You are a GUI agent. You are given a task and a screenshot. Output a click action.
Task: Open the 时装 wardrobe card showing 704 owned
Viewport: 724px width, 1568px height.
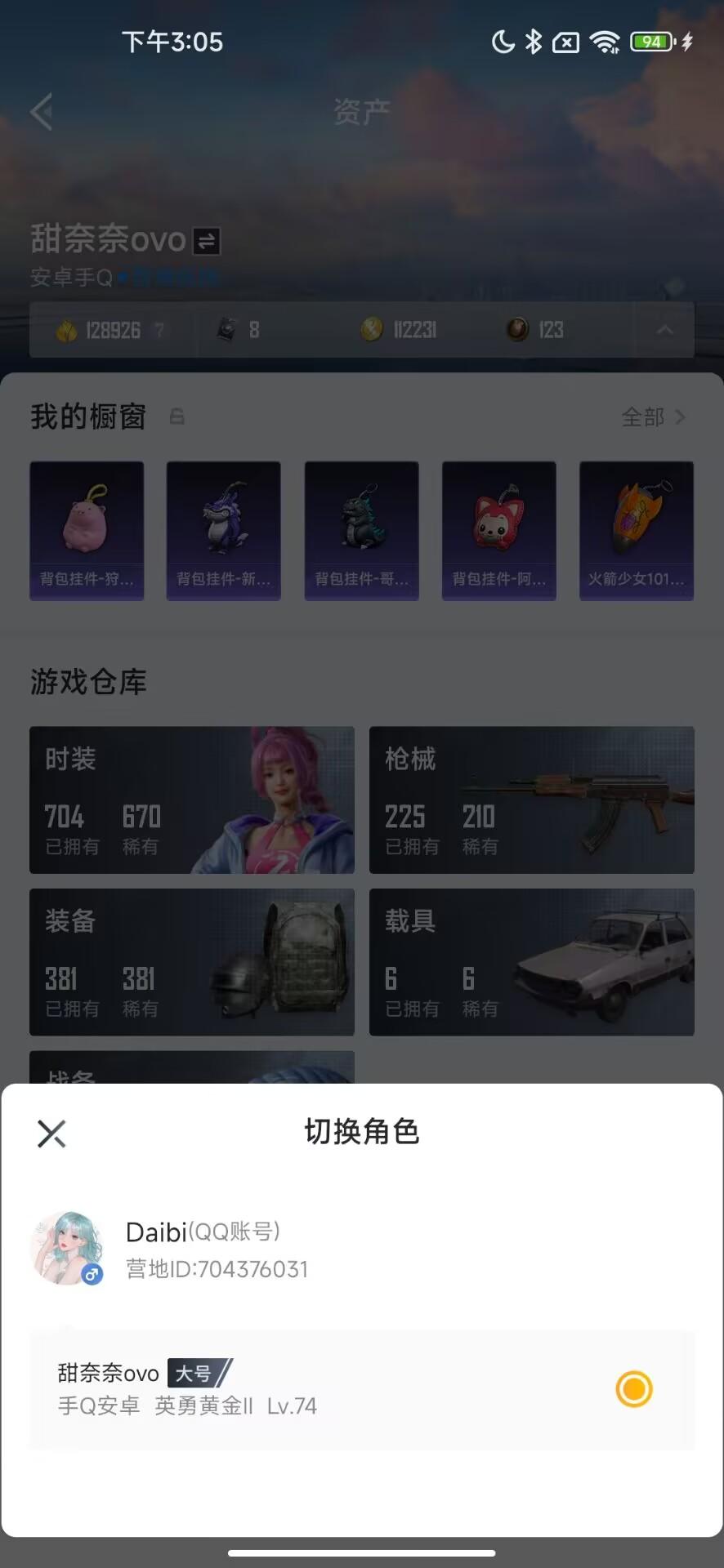click(191, 800)
